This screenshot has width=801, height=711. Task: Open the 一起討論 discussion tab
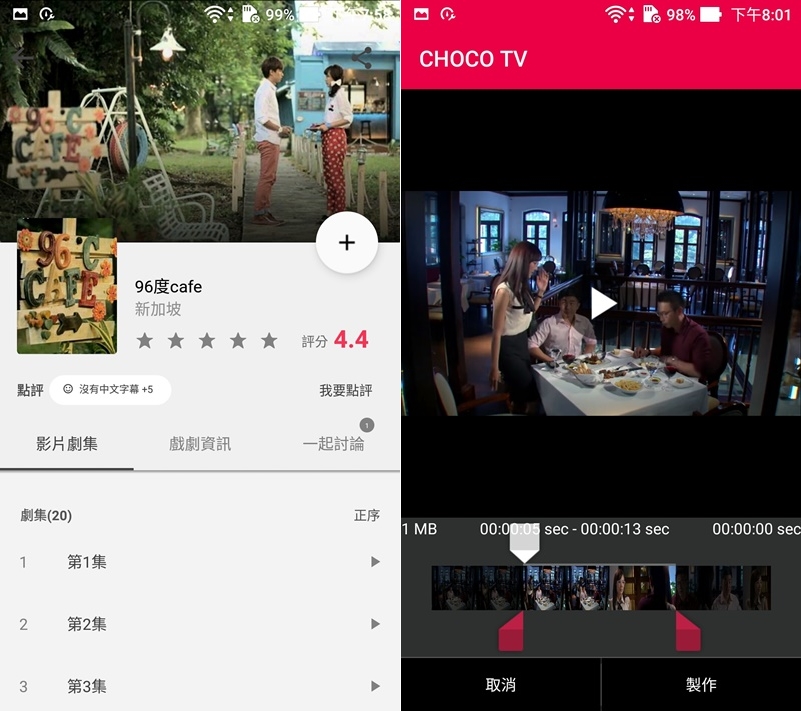[333, 443]
